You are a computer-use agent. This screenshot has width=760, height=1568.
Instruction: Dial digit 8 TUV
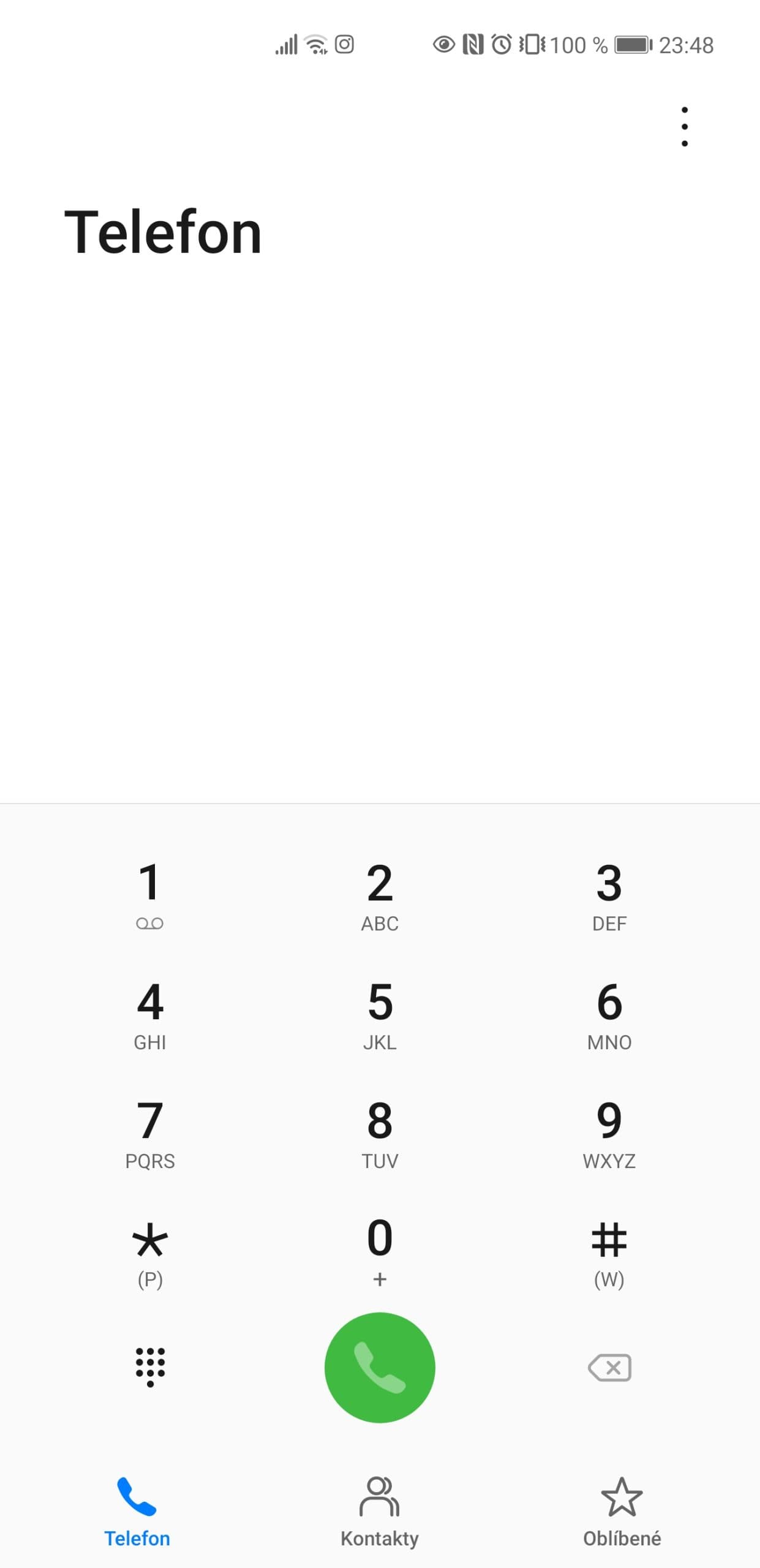[x=380, y=1132]
